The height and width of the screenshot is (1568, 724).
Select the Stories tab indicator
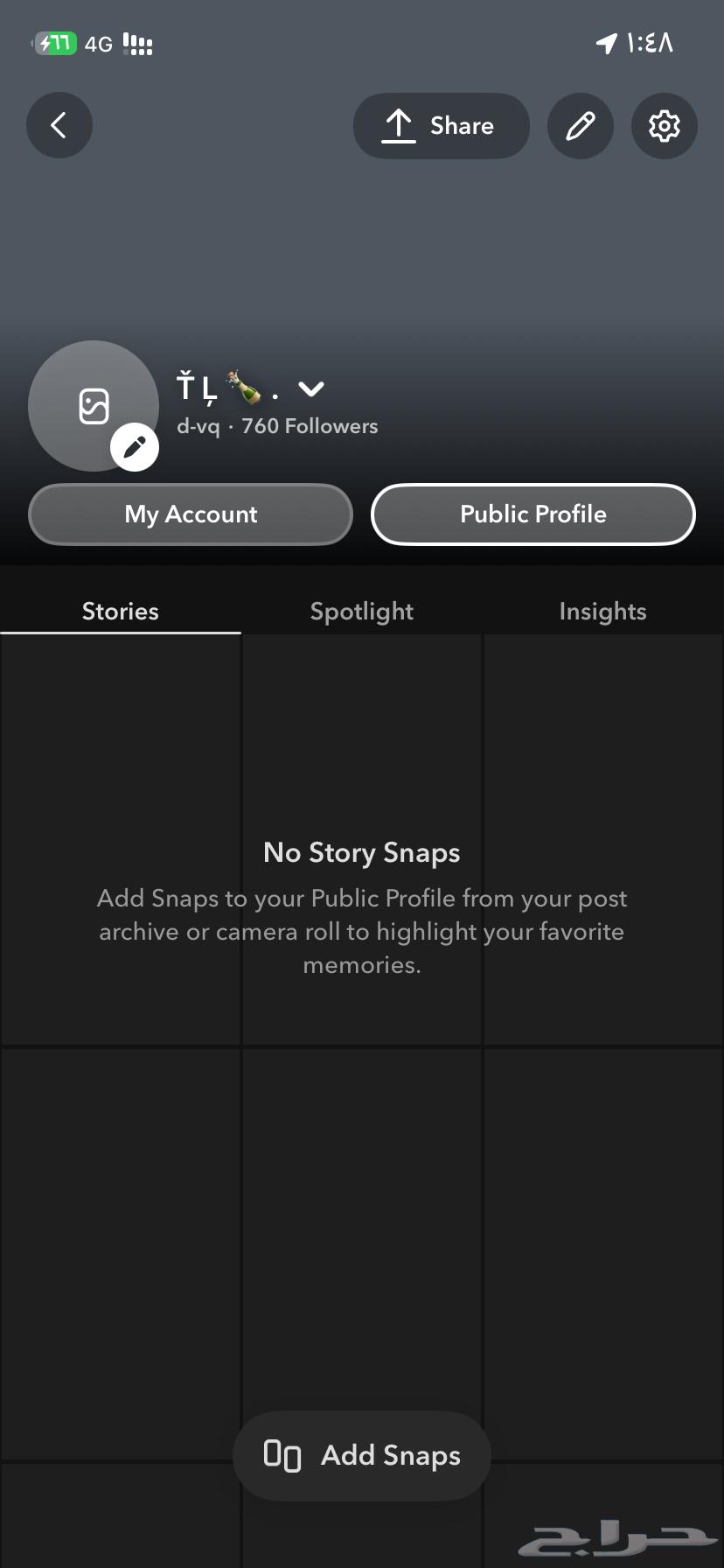120,611
